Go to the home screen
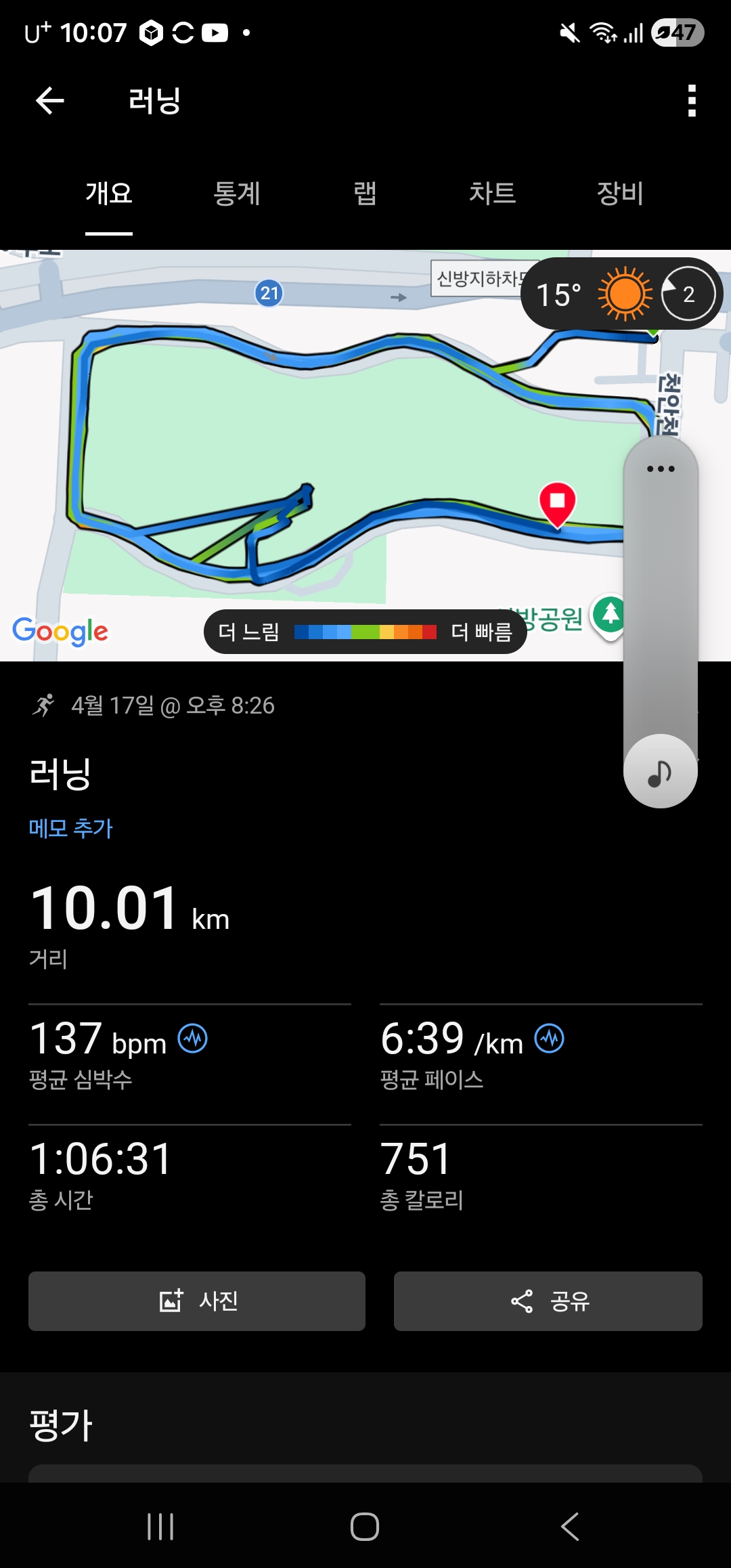Screen dimensions: 731x1568 click(x=365, y=1526)
